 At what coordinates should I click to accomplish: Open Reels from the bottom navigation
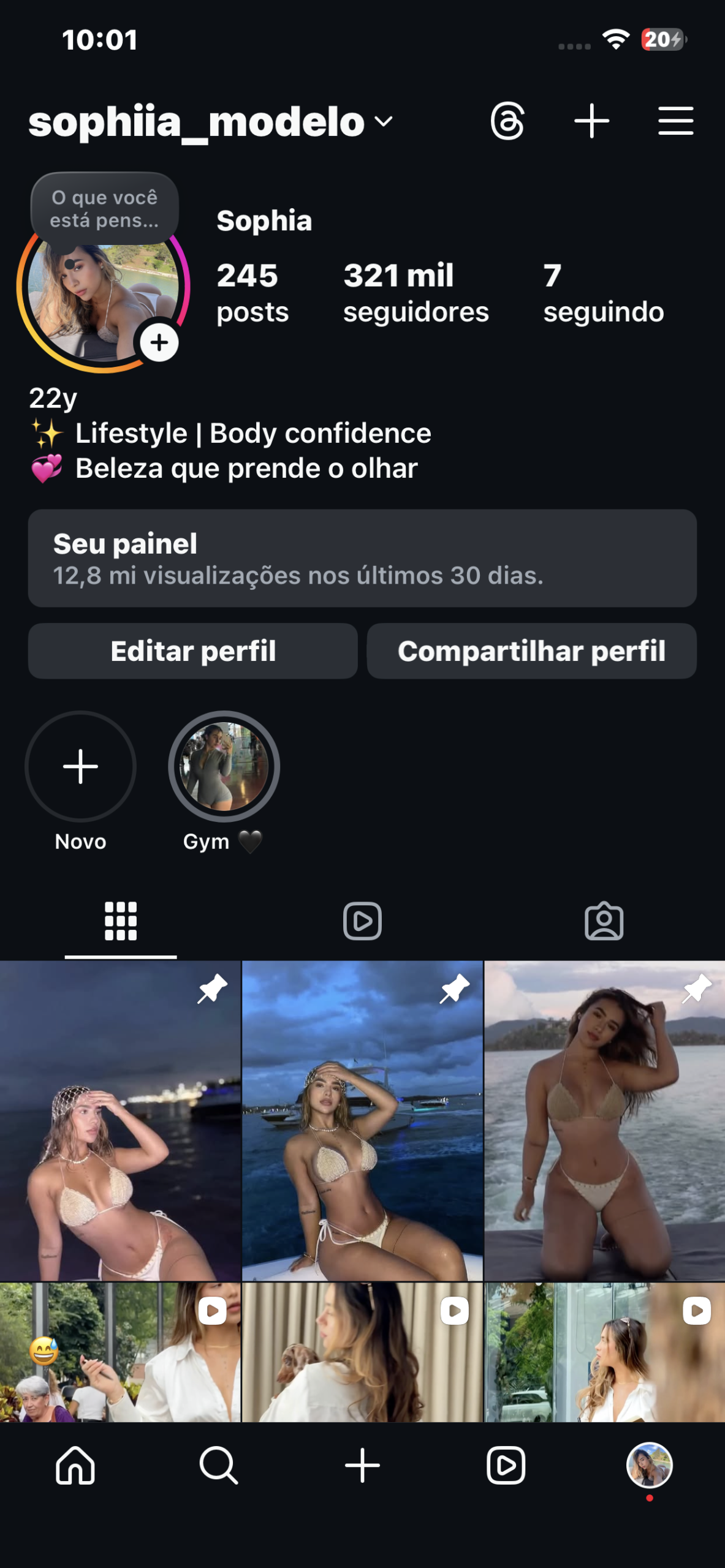tap(506, 1466)
